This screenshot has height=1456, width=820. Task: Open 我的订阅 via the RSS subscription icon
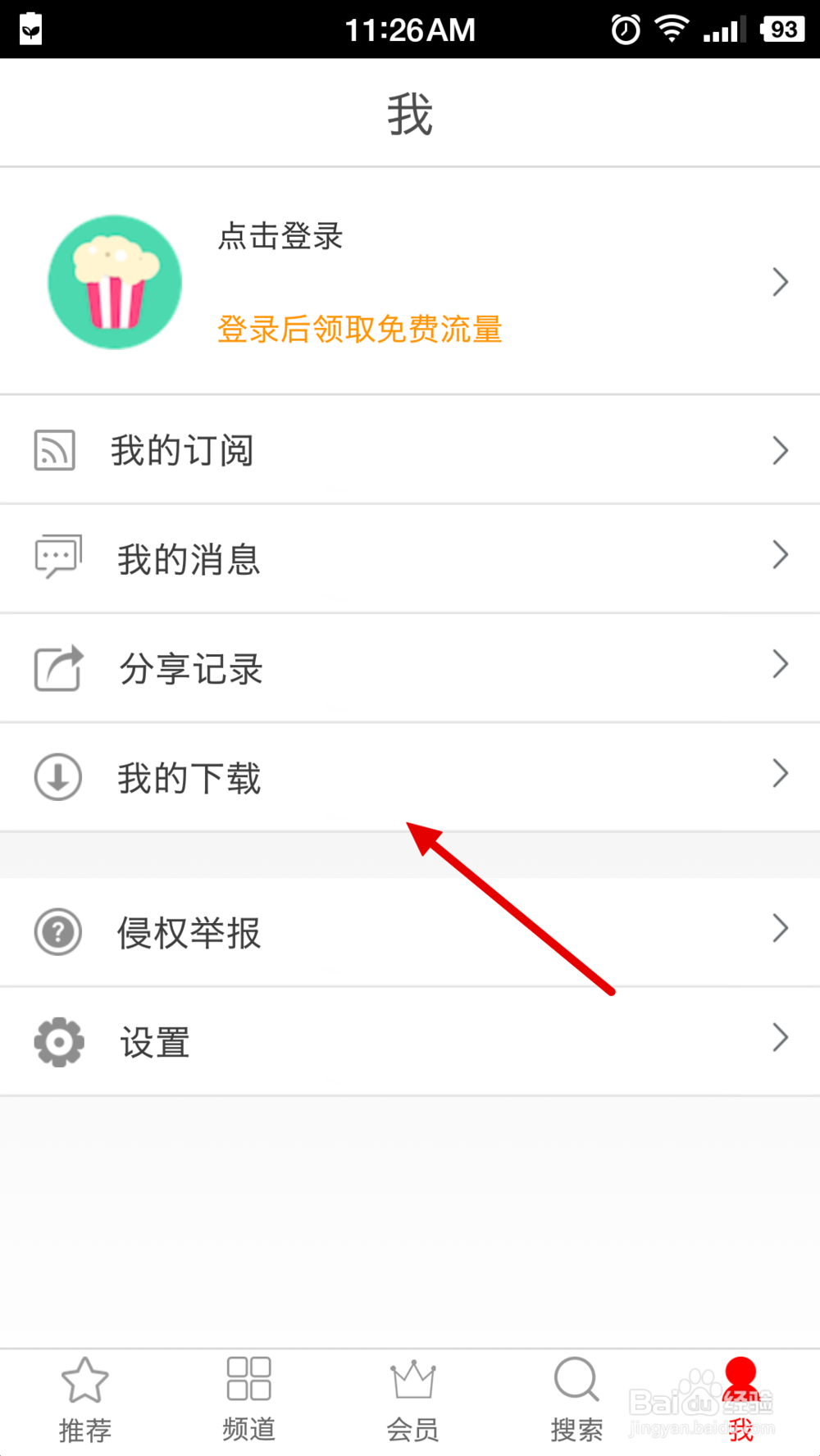pos(56,449)
